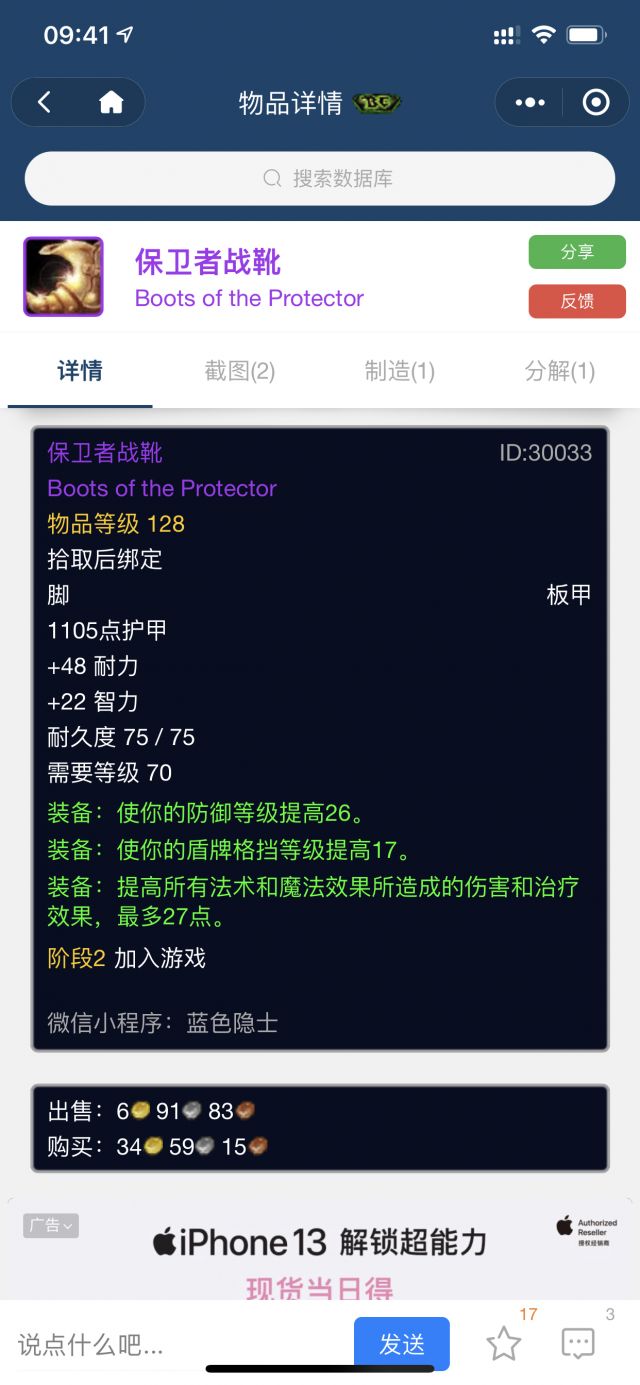640x1385 pixels.
Task: Send feedback via 反馈 button
Action: [x=577, y=301]
